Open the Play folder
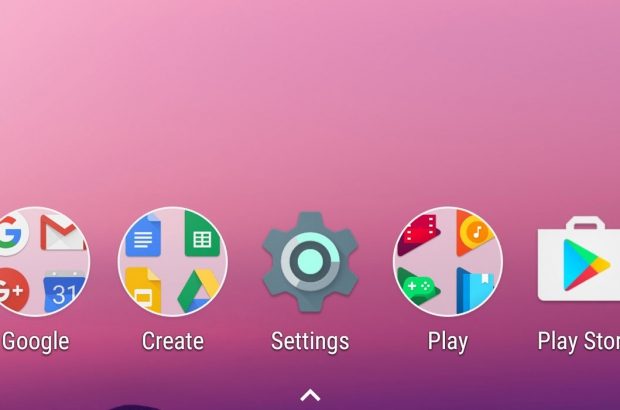620x410 pixels. click(x=447, y=263)
